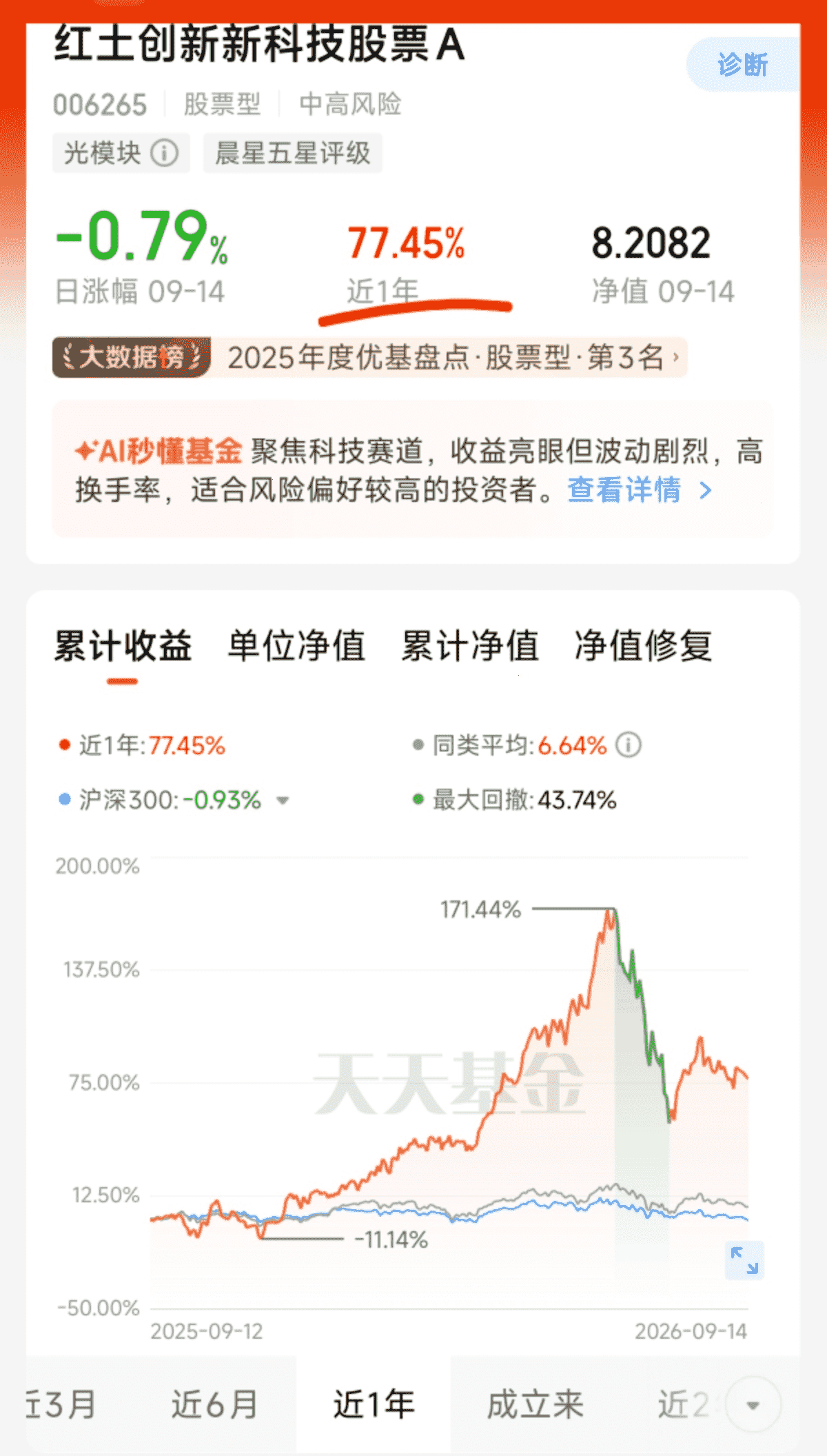Screen dimensions: 827x1456
Task: Switch to 净值修复 tab
Action: (643, 646)
